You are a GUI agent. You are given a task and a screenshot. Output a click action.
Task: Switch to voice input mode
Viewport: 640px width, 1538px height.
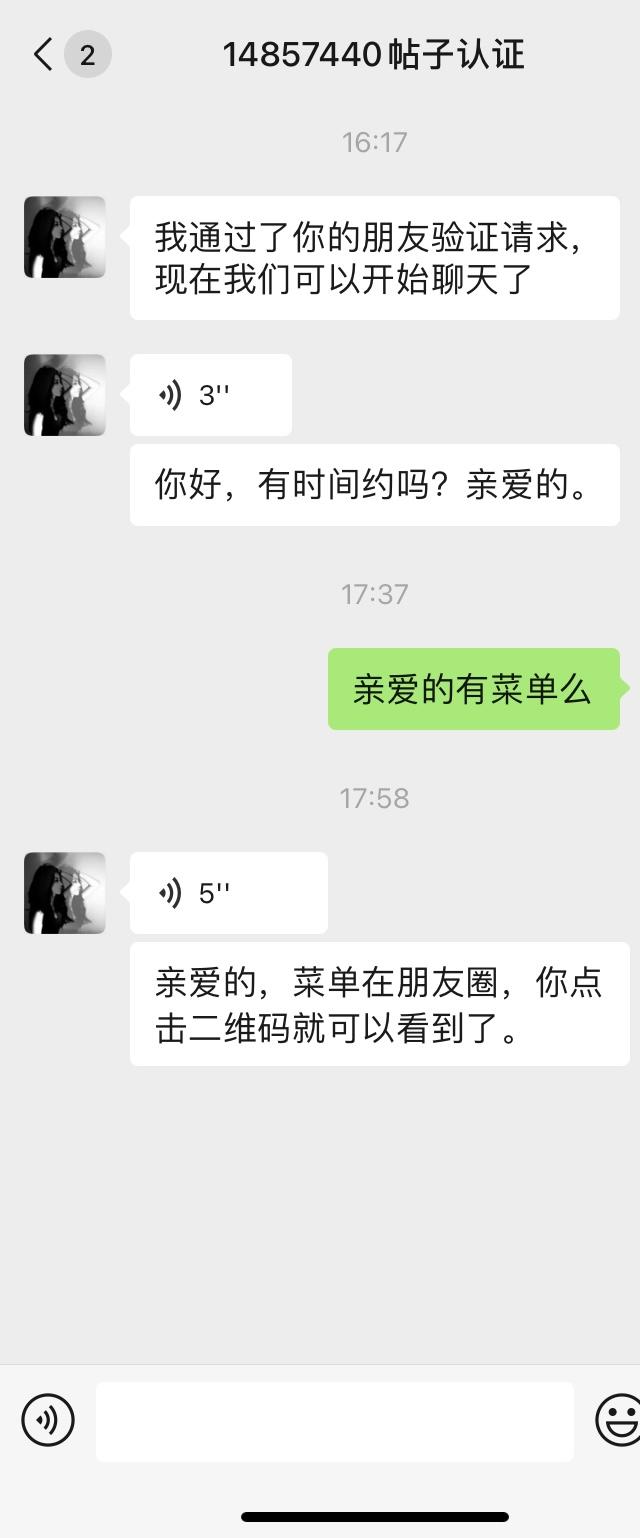(x=48, y=1419)
